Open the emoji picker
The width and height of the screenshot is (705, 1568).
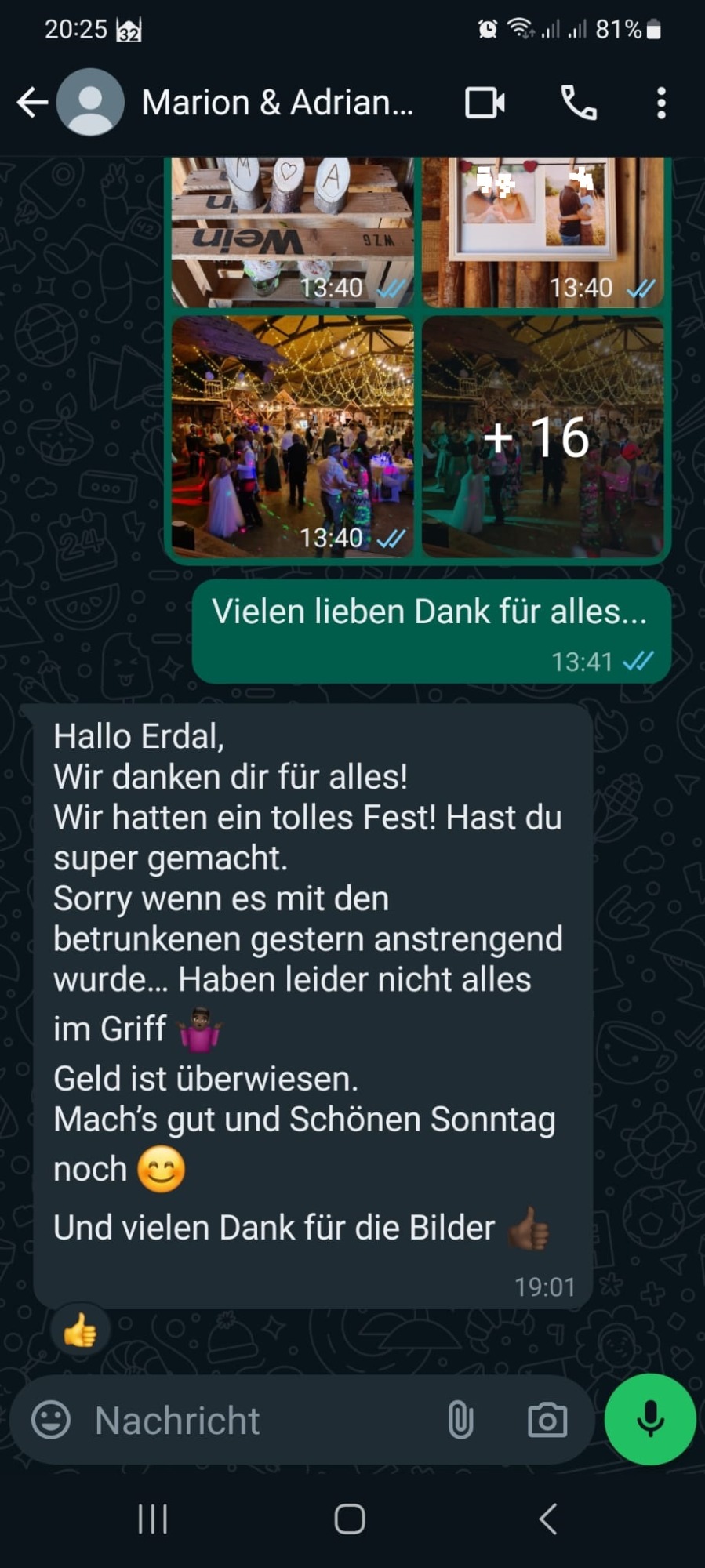51,1420
